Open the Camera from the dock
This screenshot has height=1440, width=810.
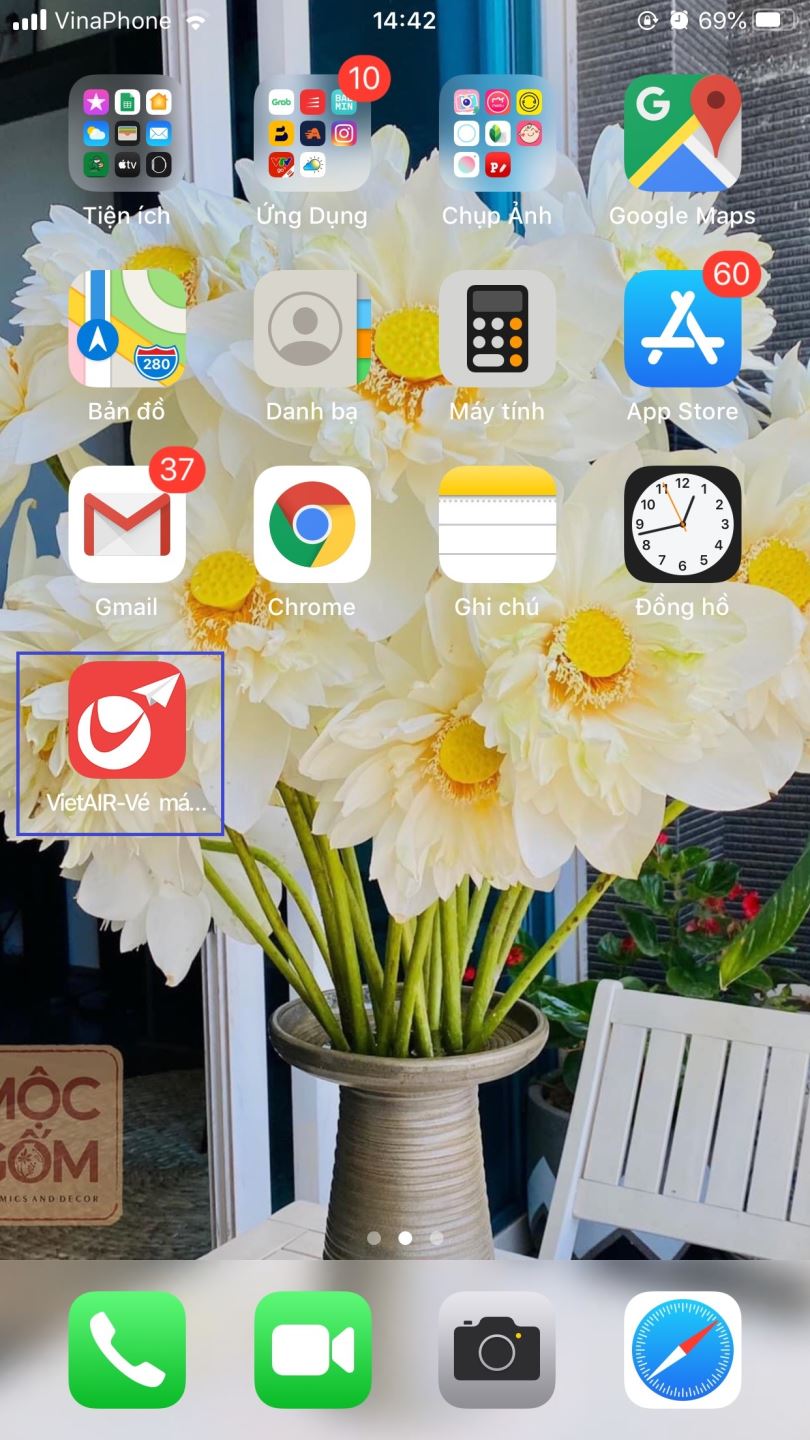point(497,1350)
